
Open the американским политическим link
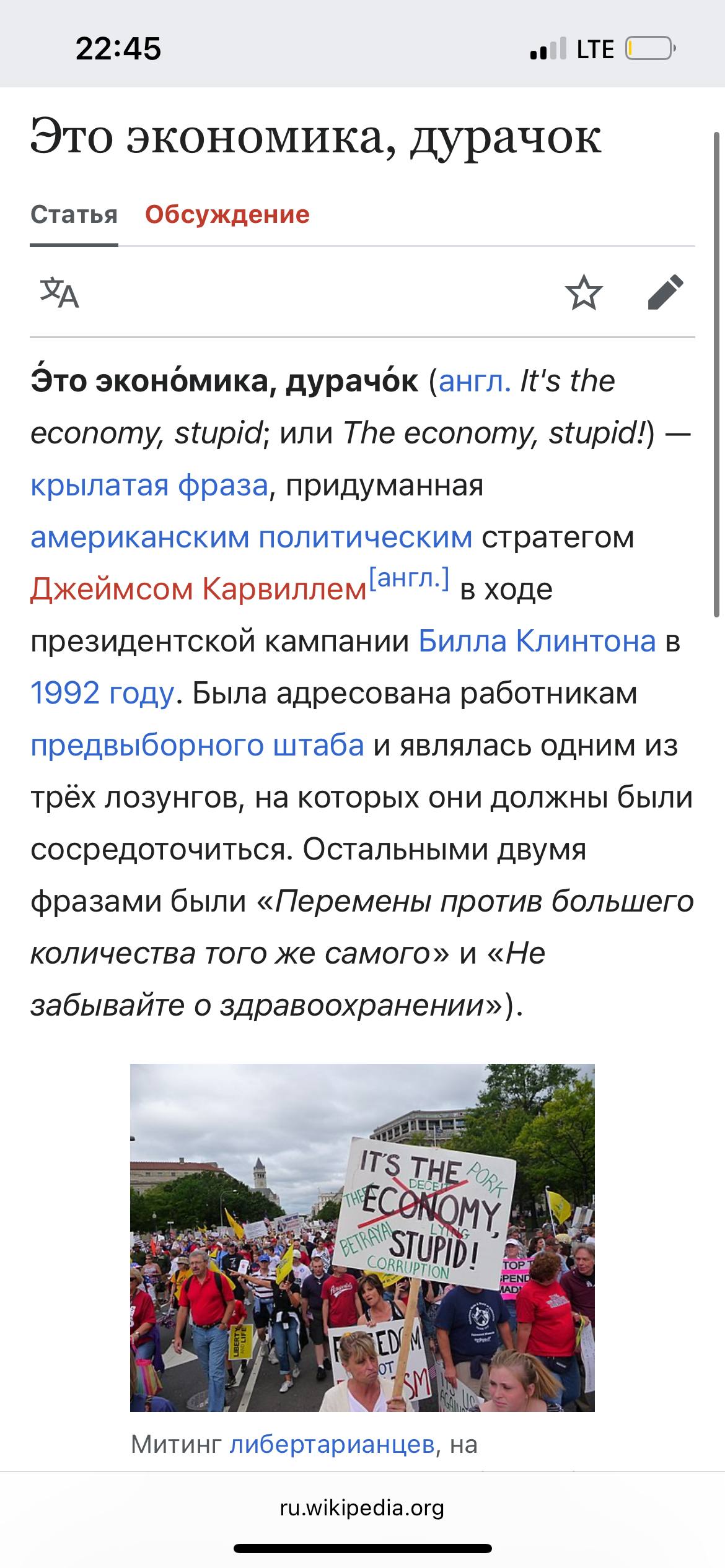click(251, 537)
